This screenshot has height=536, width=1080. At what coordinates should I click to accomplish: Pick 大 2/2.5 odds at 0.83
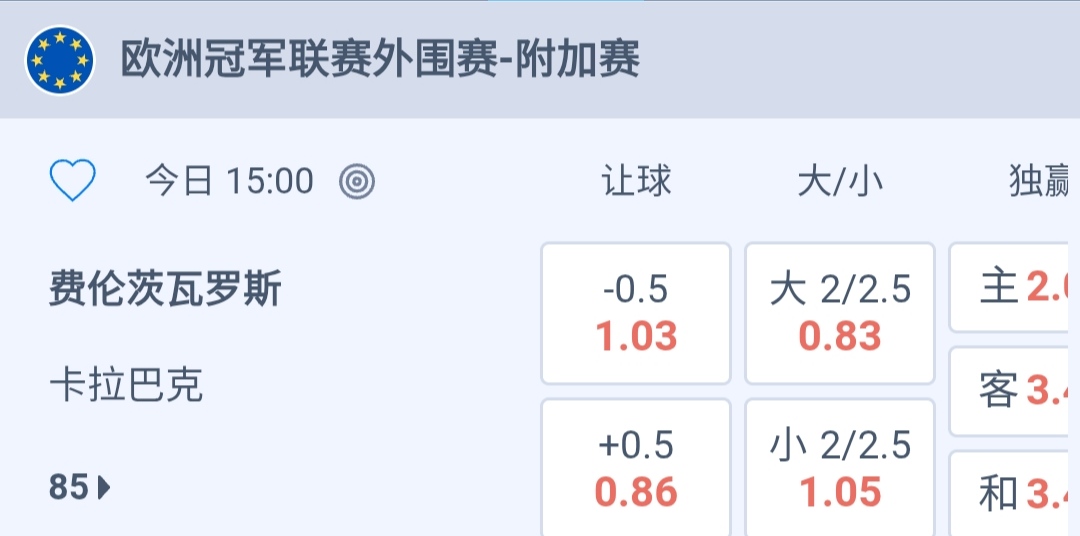(x=840, y=313)
